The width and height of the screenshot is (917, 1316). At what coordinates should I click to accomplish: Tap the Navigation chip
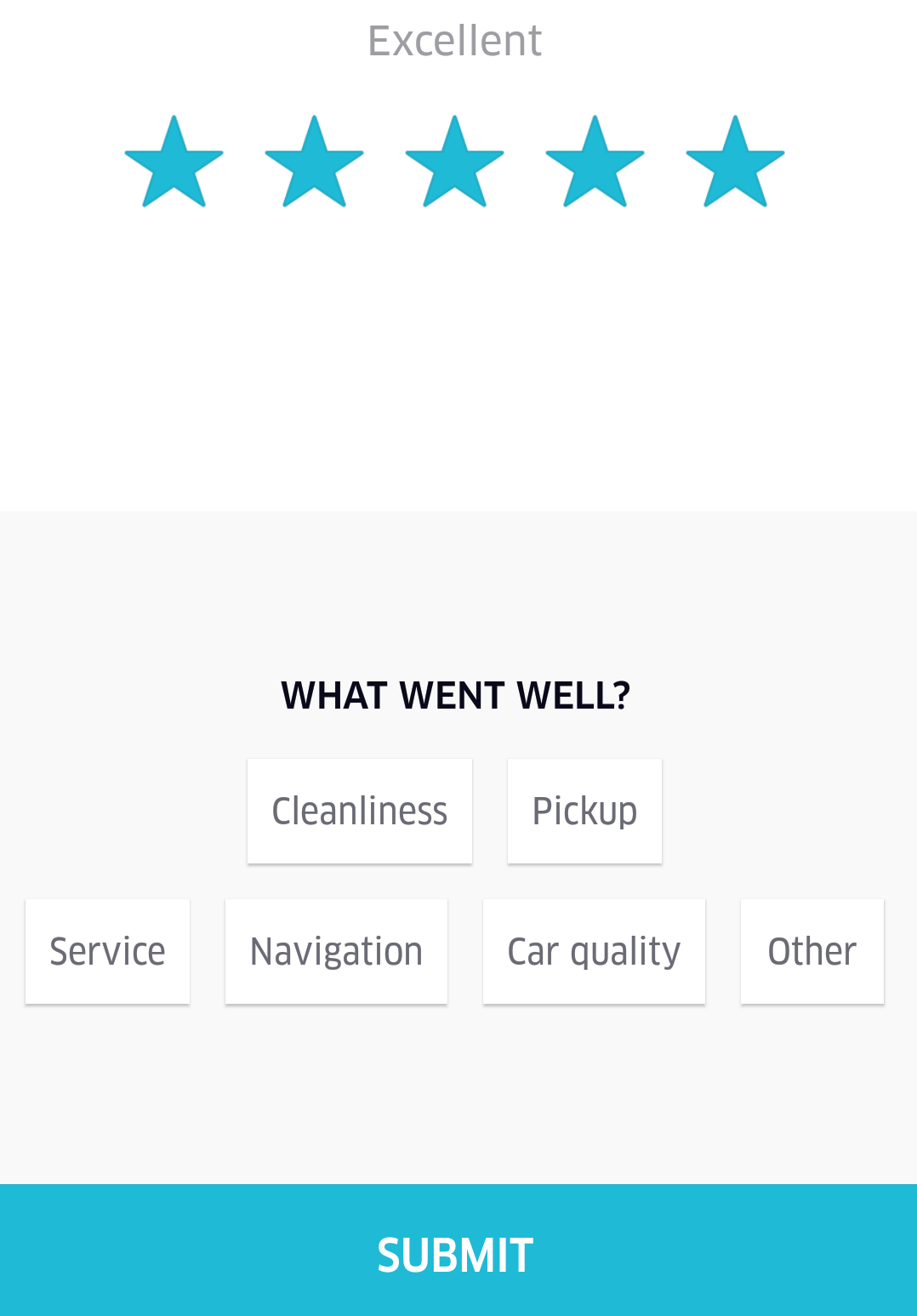coord(336,951)
